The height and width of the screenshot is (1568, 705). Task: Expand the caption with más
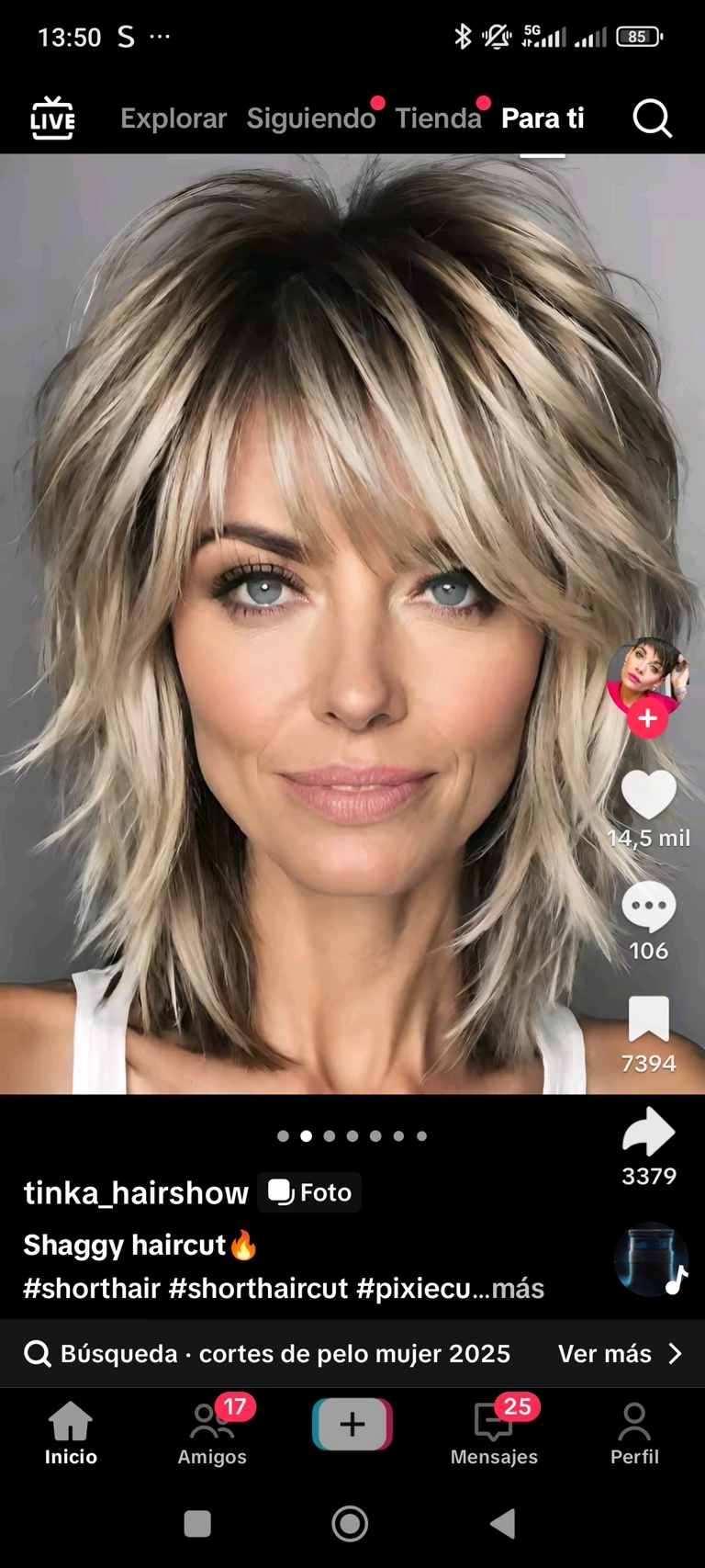519,1288
